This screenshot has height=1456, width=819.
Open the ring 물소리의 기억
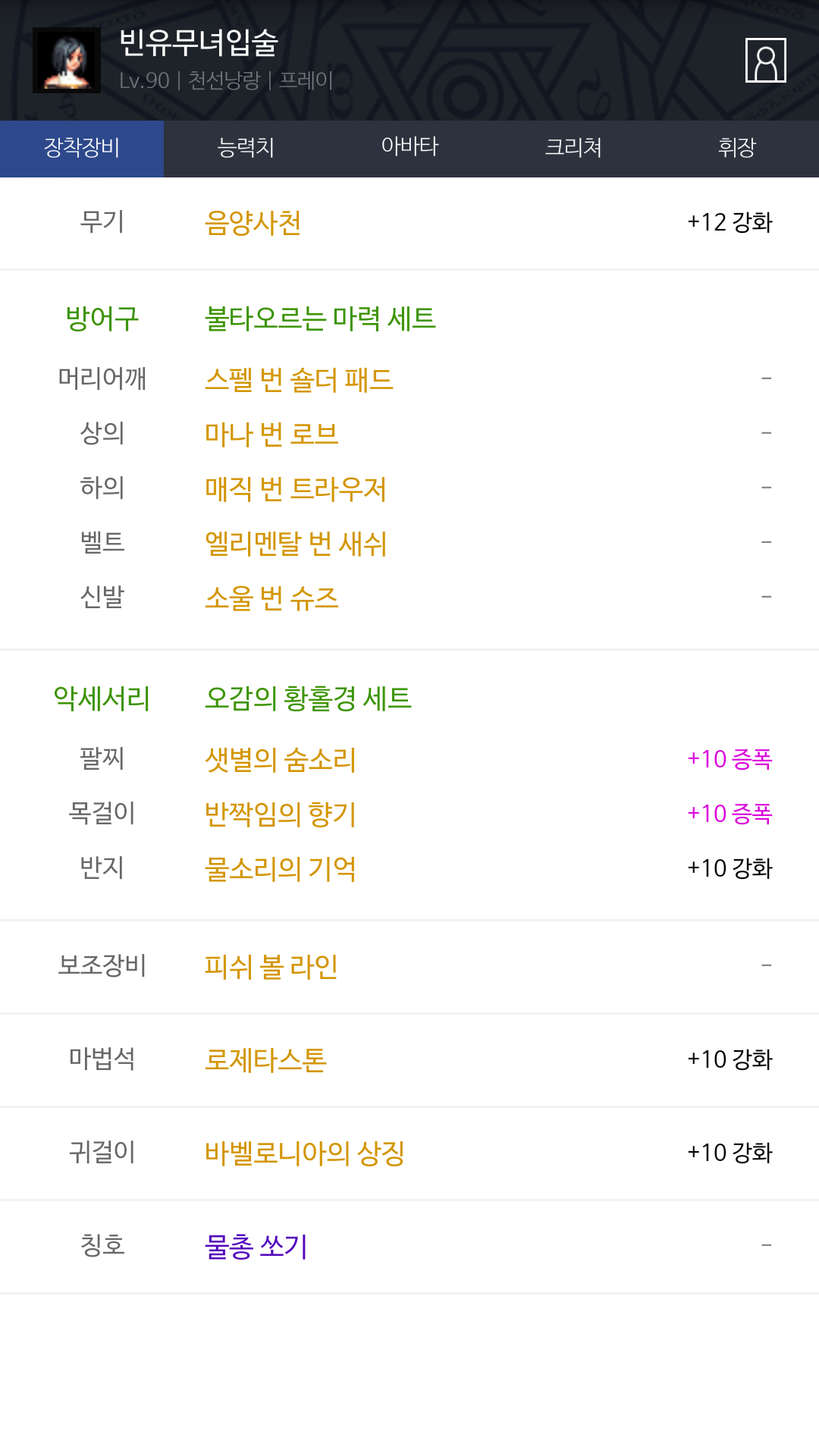point(281,868)
